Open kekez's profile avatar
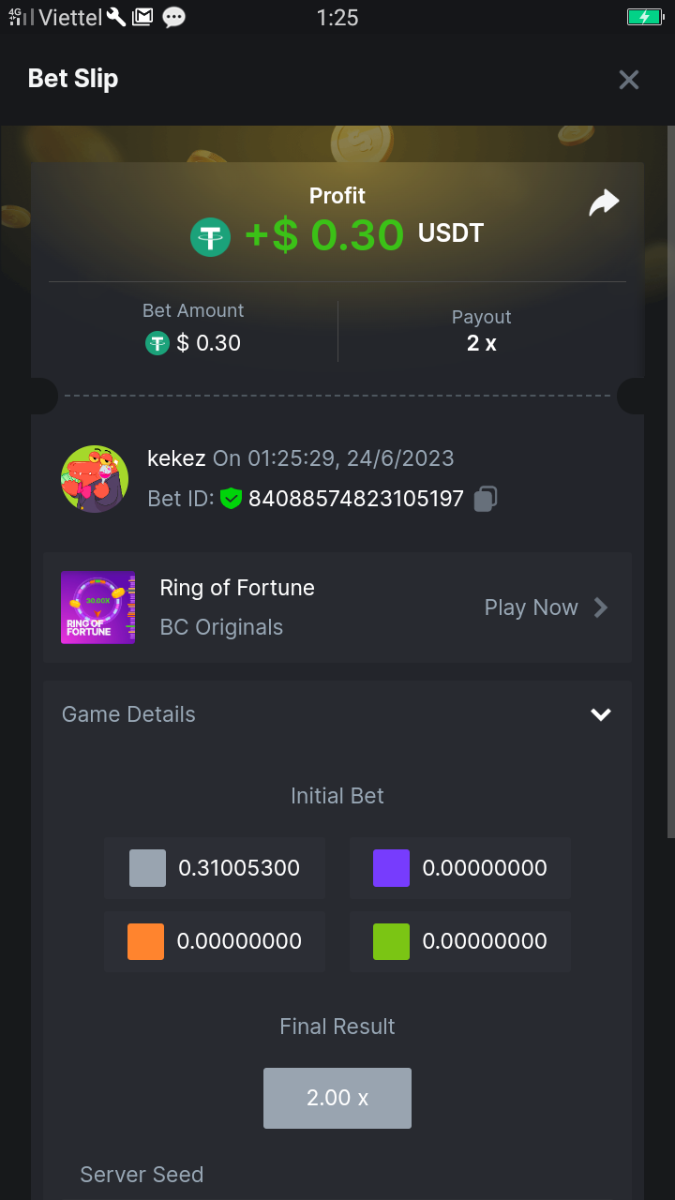Image resolution: width=675 pixels, height=1200 pixels. (x=95, y=479)
